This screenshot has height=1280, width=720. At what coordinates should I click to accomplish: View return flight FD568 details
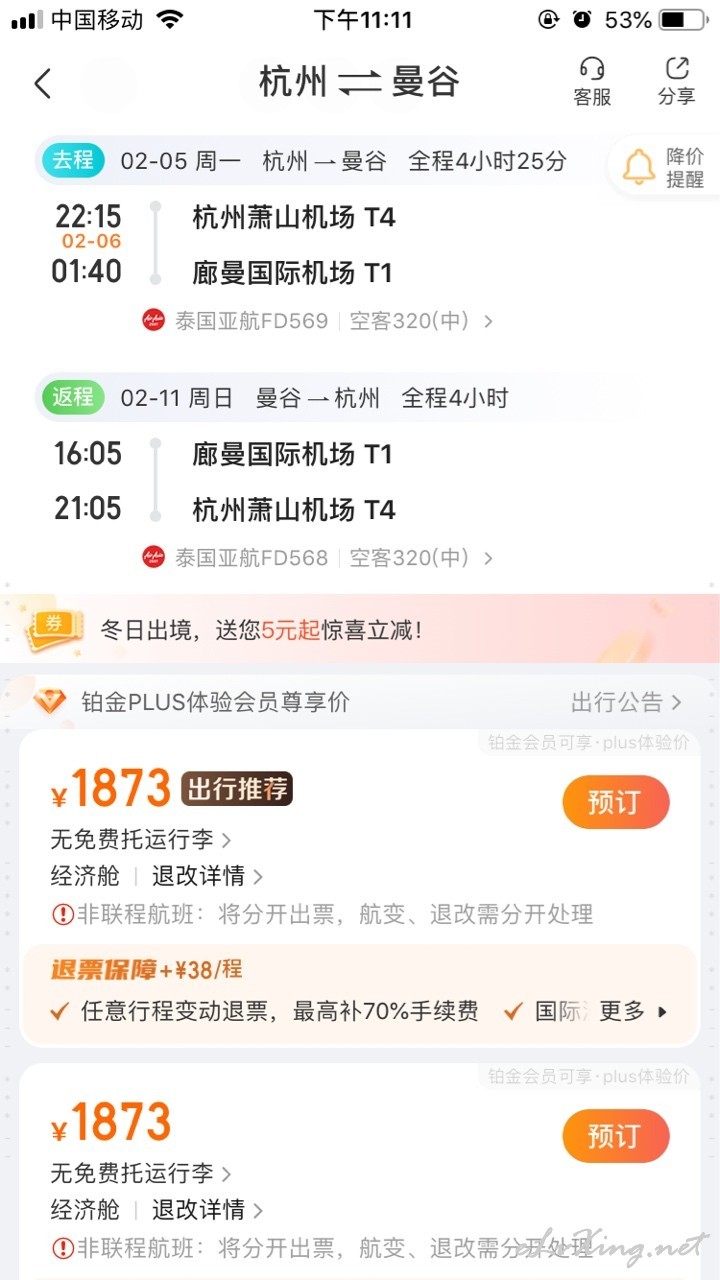click(318, 557)
